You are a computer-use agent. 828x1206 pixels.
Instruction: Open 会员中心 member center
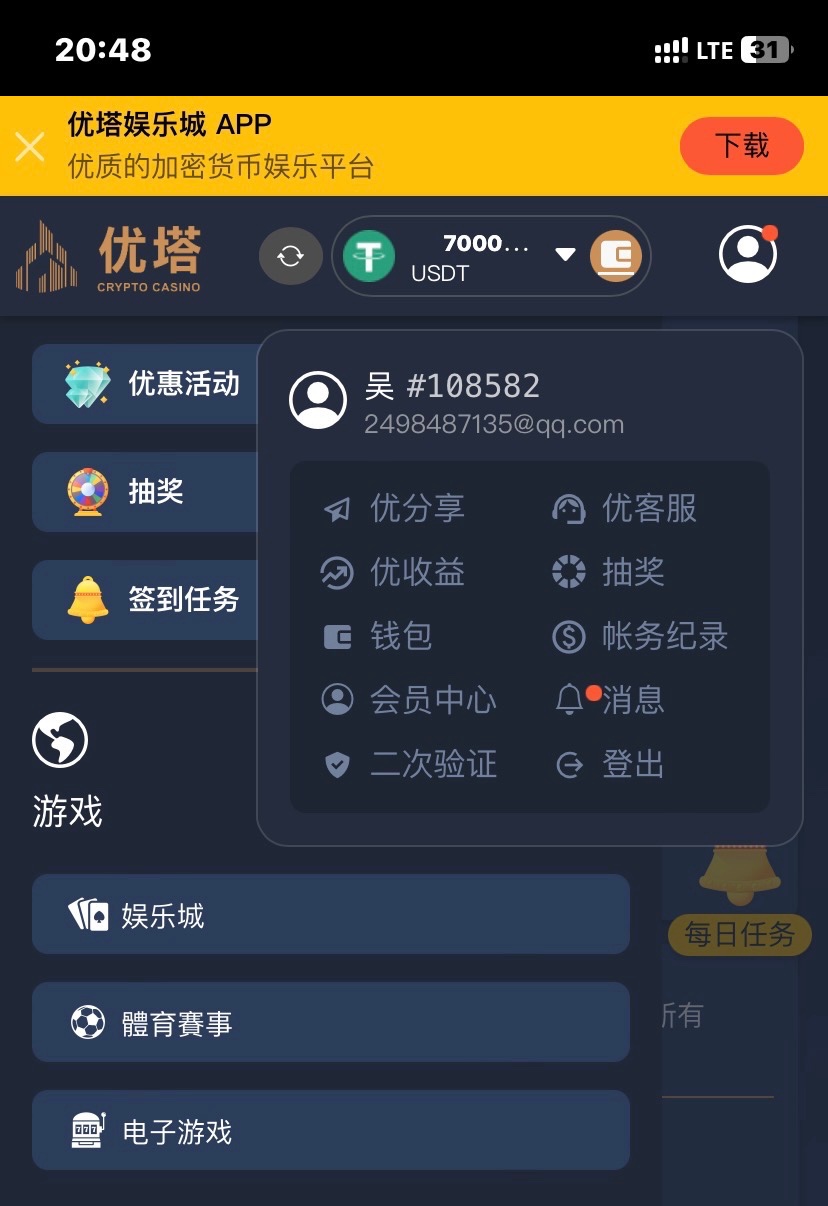(x=410, y=700)
